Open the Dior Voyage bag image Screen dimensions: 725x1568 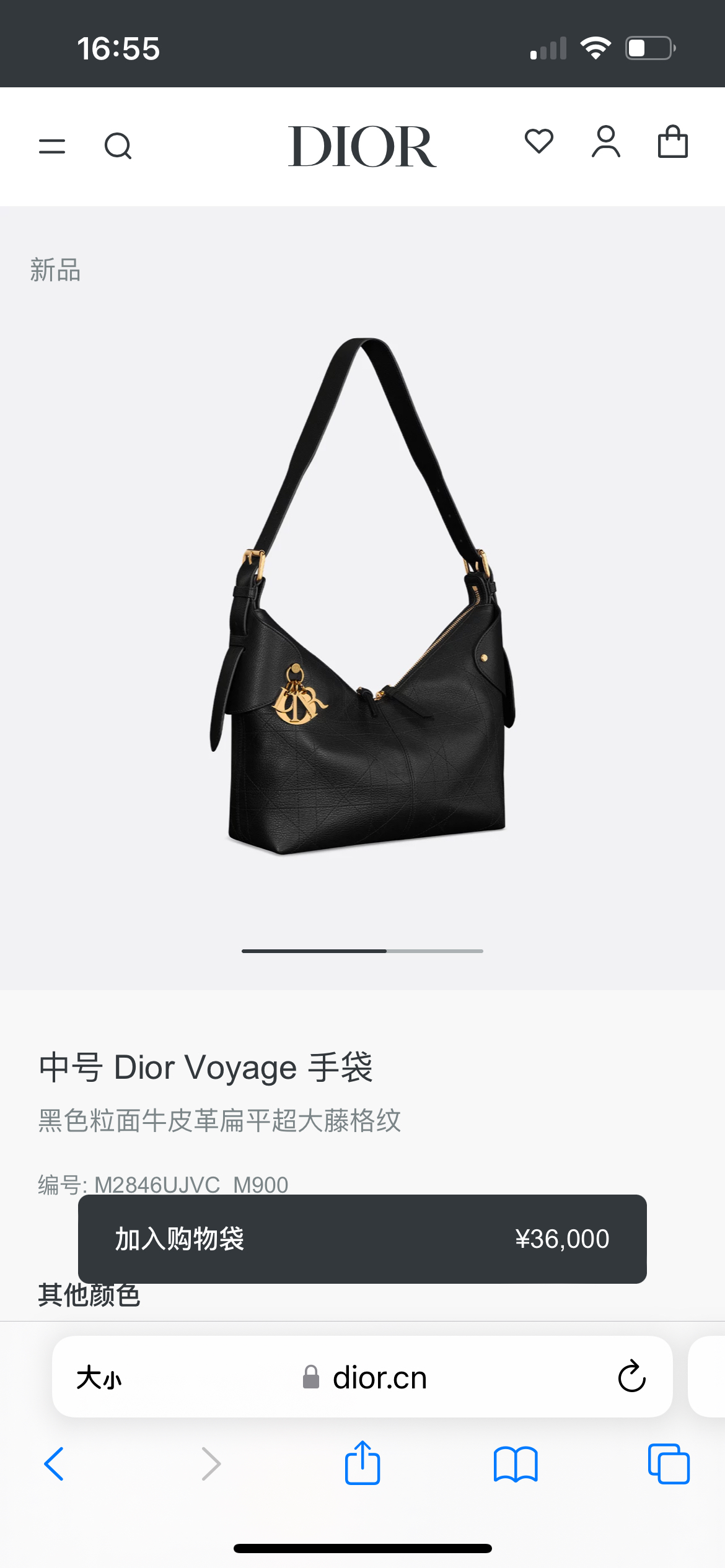click(362, 595)
